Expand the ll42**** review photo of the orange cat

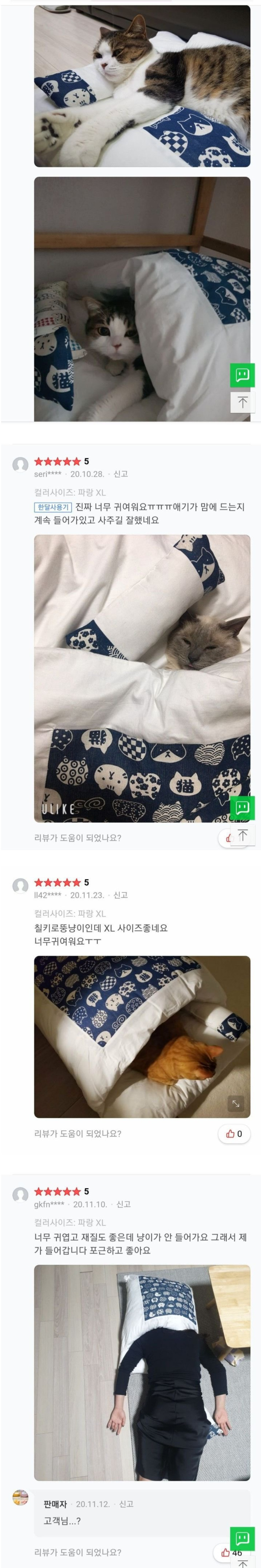point(236,1103)
